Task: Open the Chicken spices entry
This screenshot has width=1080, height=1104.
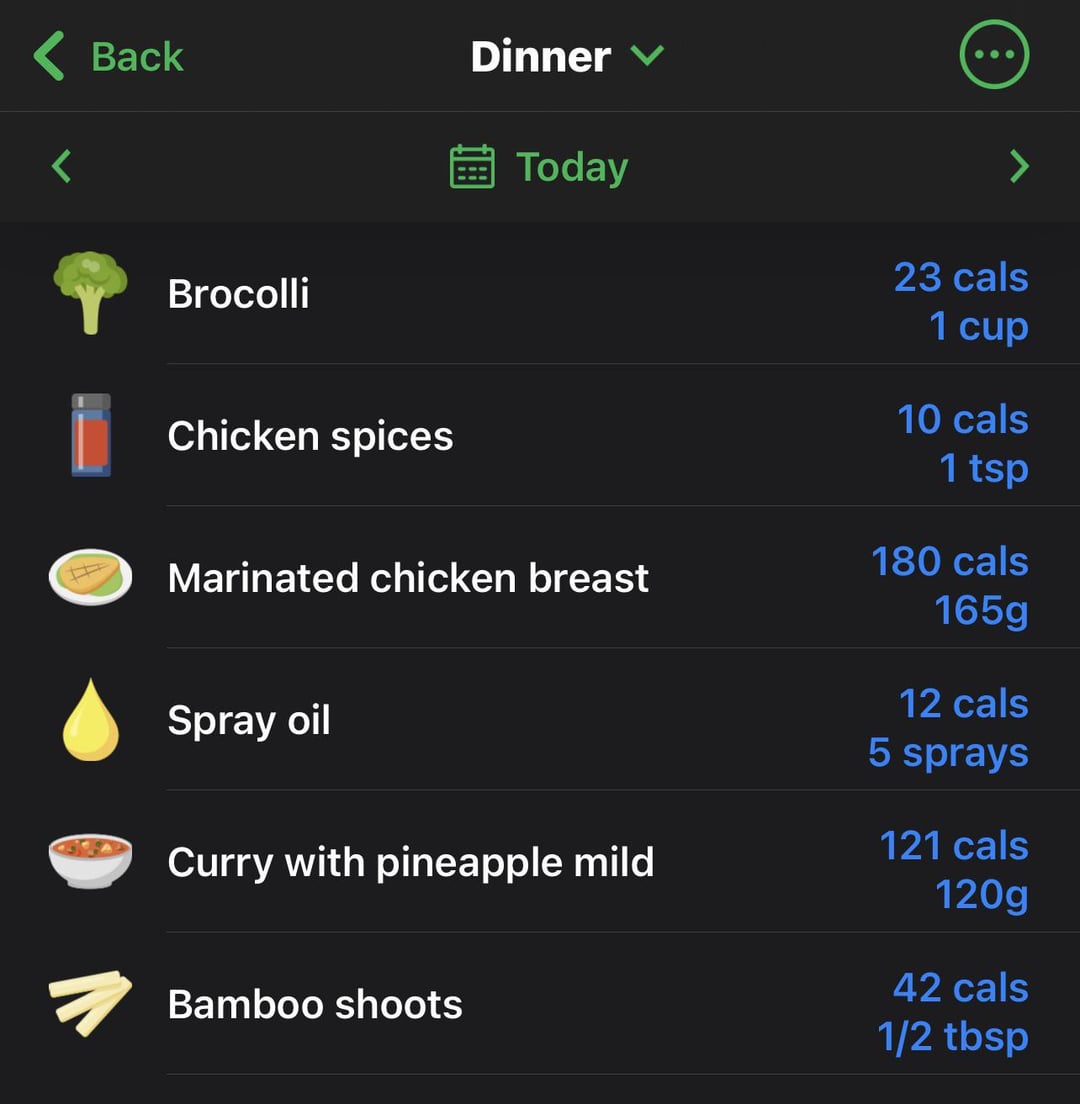Action: click(540, 436)
